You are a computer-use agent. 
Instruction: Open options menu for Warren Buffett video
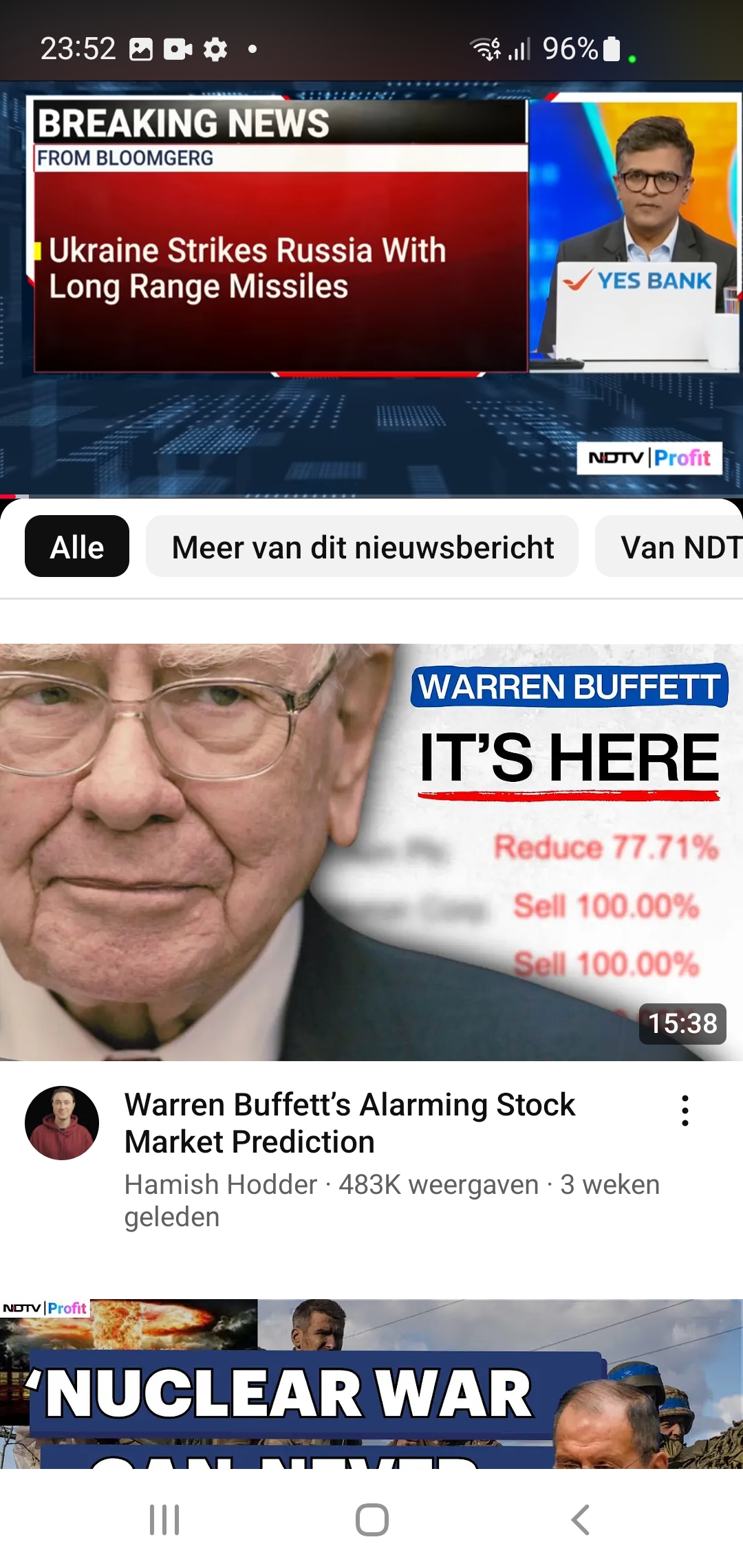click(685, 1111)
